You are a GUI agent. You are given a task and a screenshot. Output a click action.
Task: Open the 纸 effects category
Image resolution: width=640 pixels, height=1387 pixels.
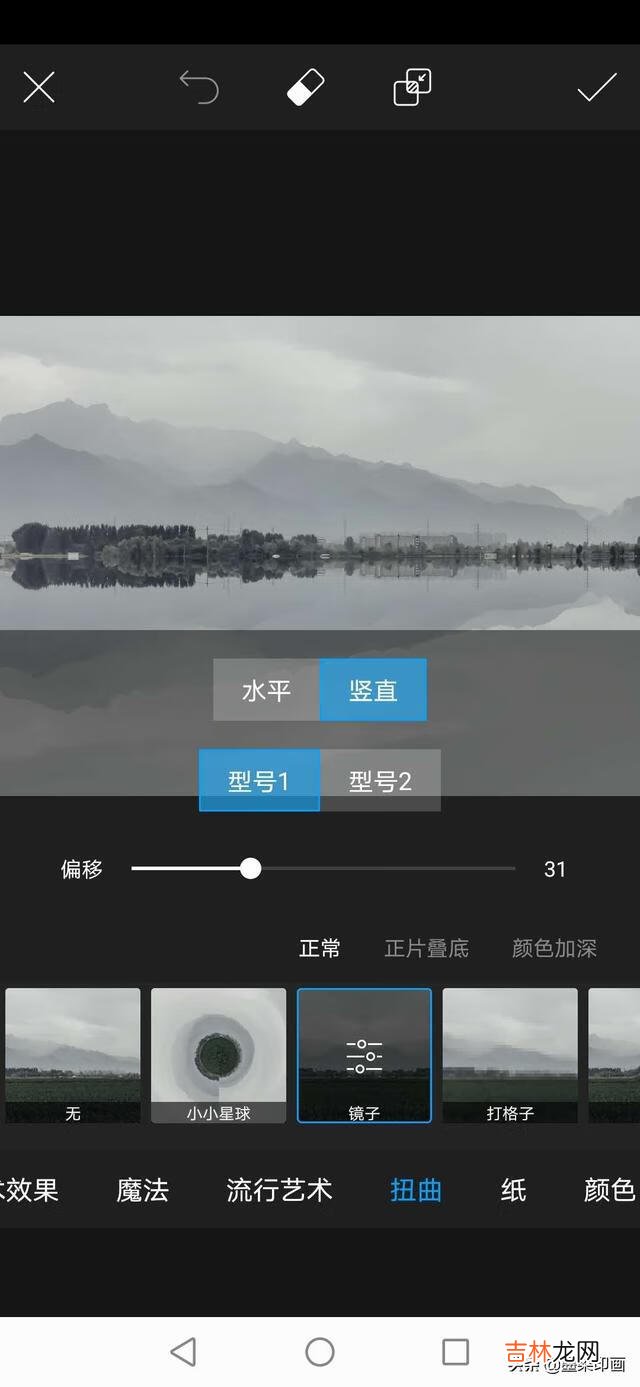(x=513, y=1190)
